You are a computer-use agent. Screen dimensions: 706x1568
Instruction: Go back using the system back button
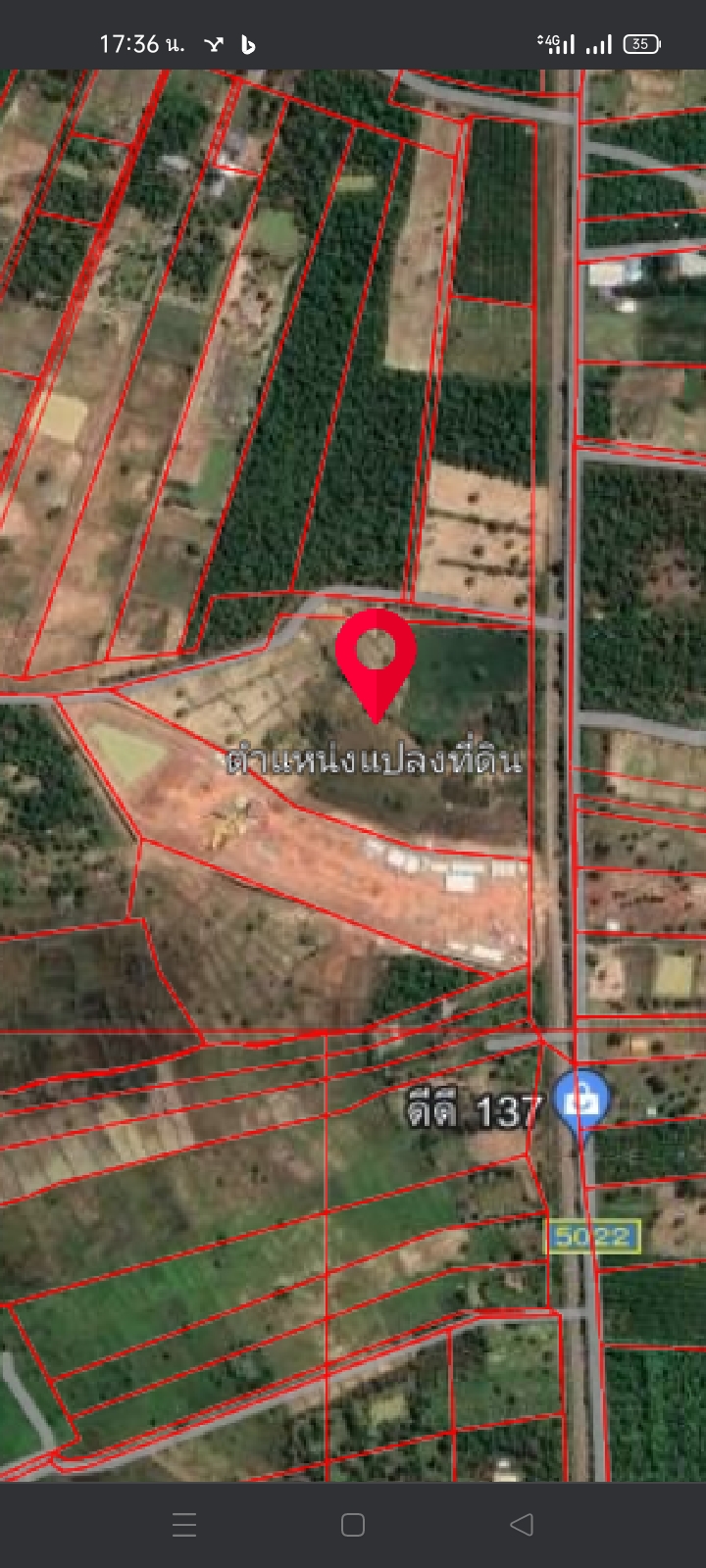tap(522, 1524)
